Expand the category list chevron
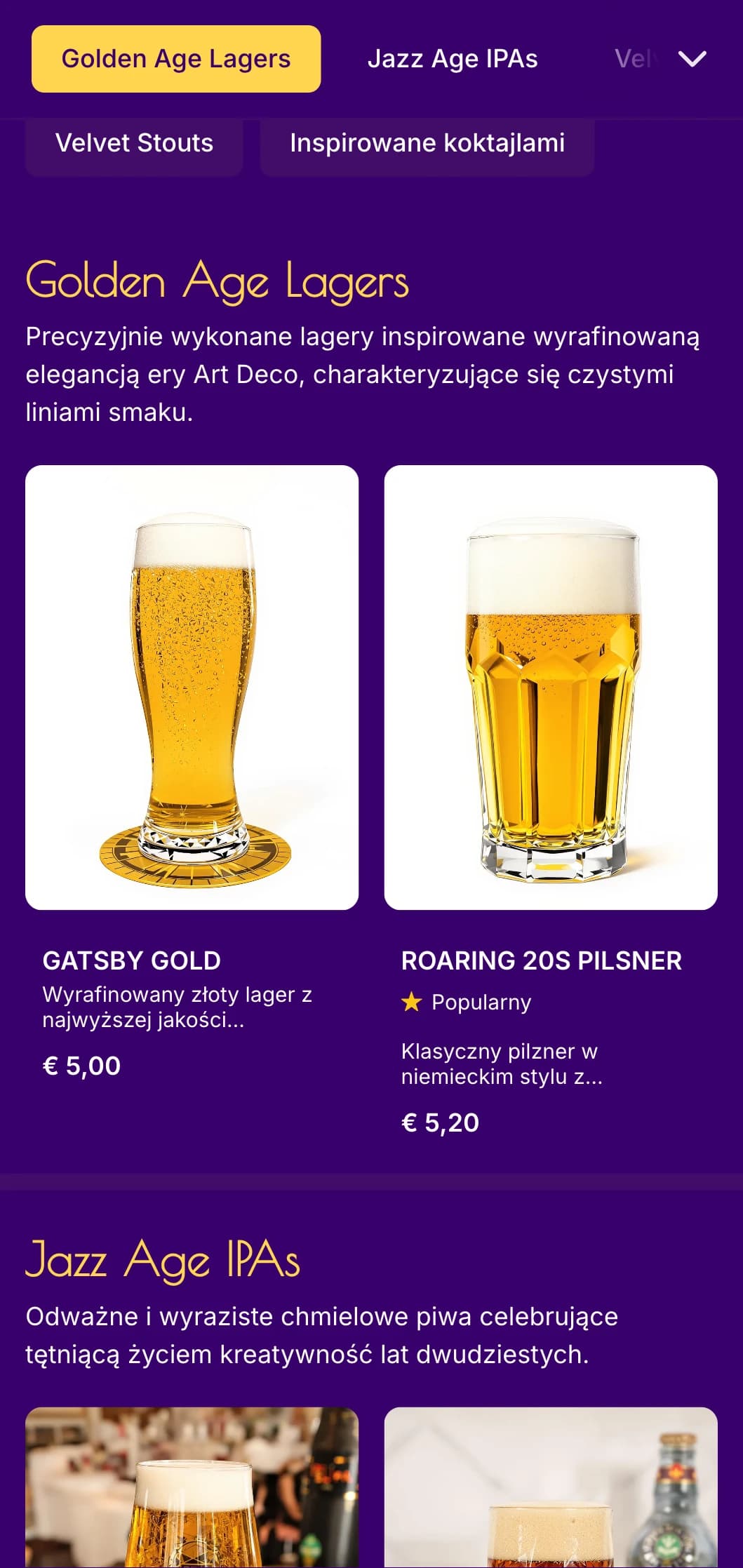Image resolution: width=743 pixels, height=1568 pixels. tap(692, 59)
